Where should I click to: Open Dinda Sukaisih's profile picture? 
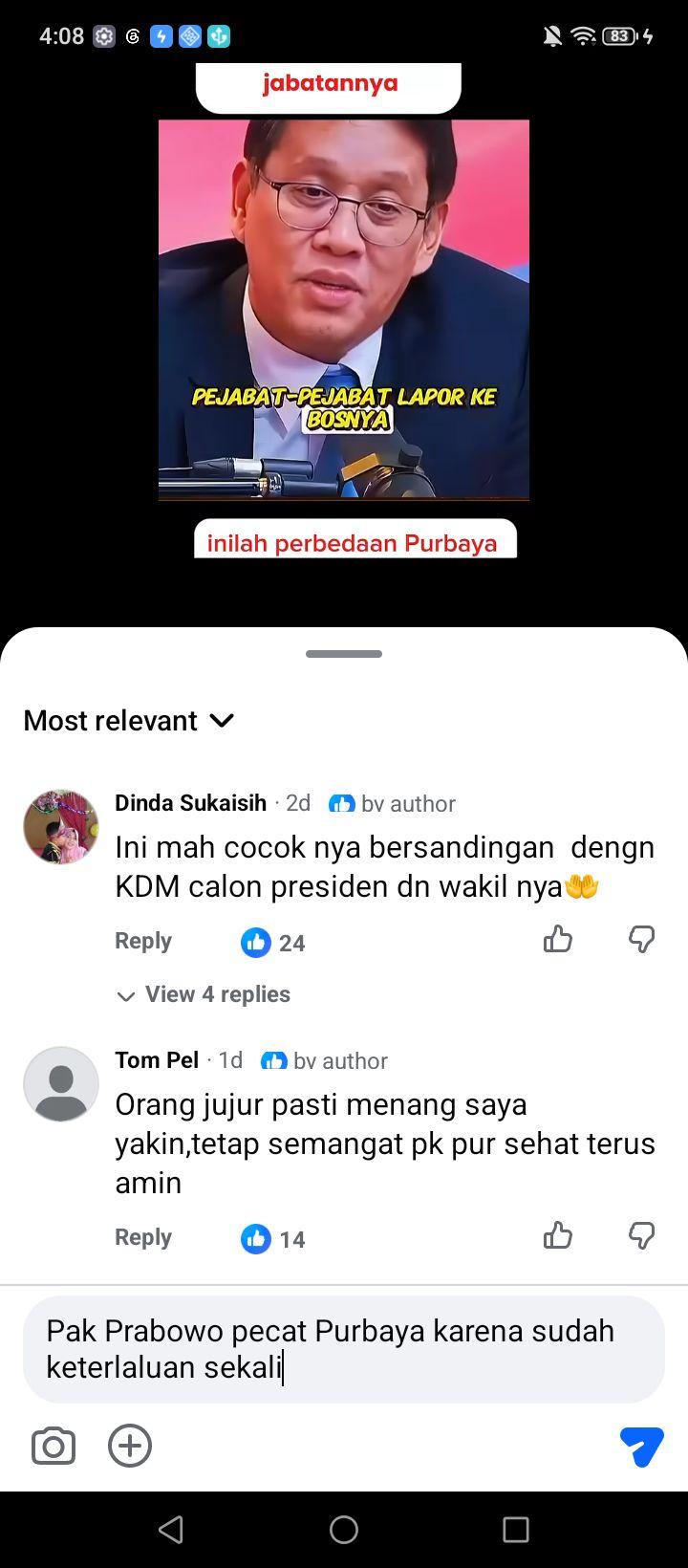tap(61, 827)
